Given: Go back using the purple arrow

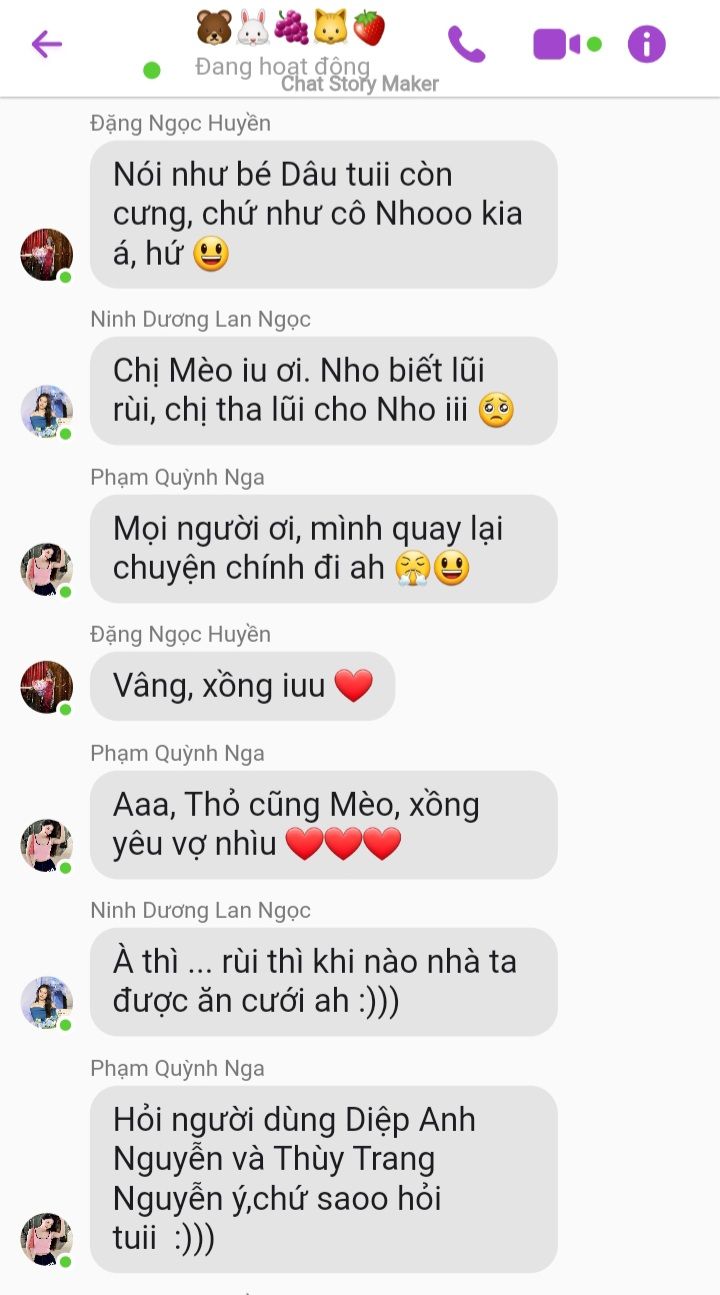Looking at the screenshot, I should pyautogui.click(x=46, y=44).
